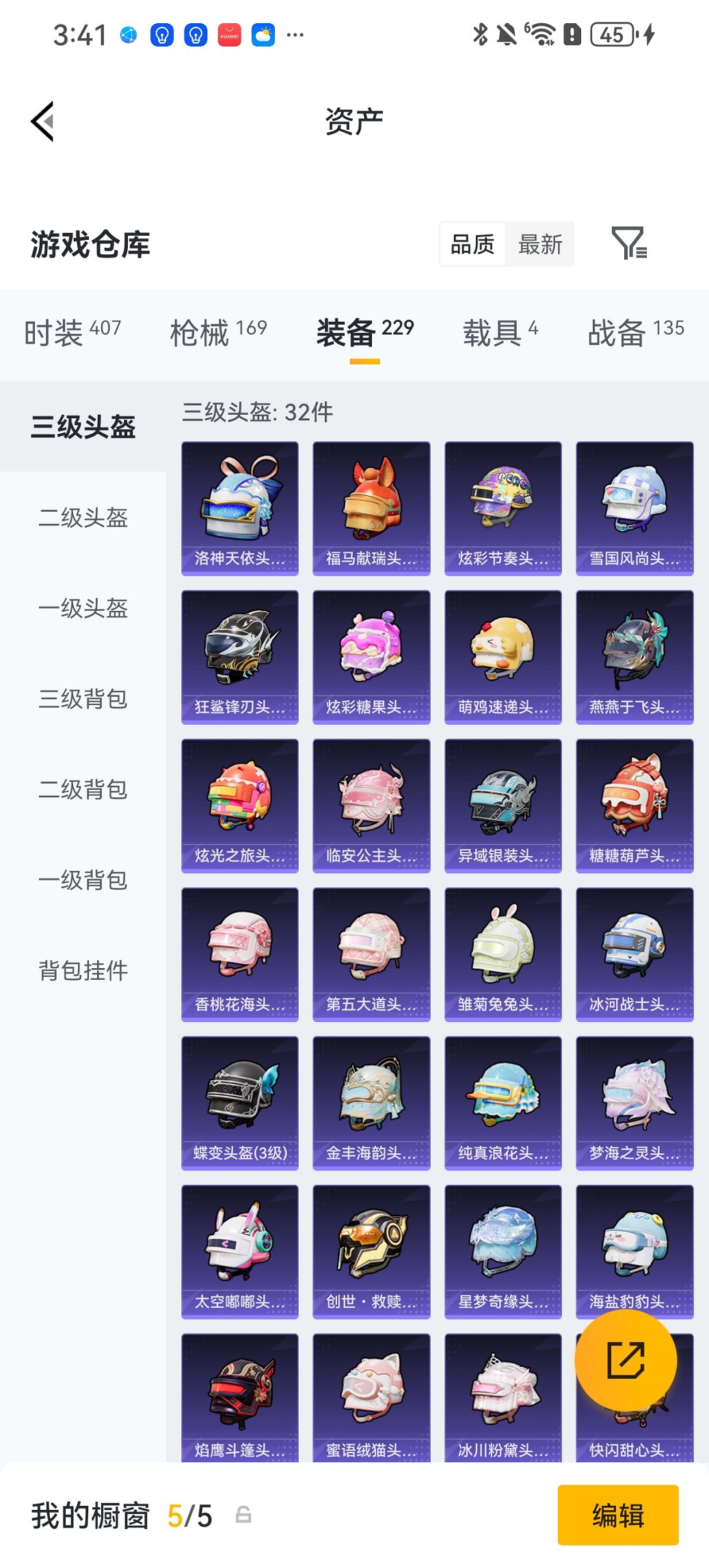Viewport: 709px width, 1568px height.
Task: Tap the back arrow to leave 资产 page
Action: tap(42, 120)
